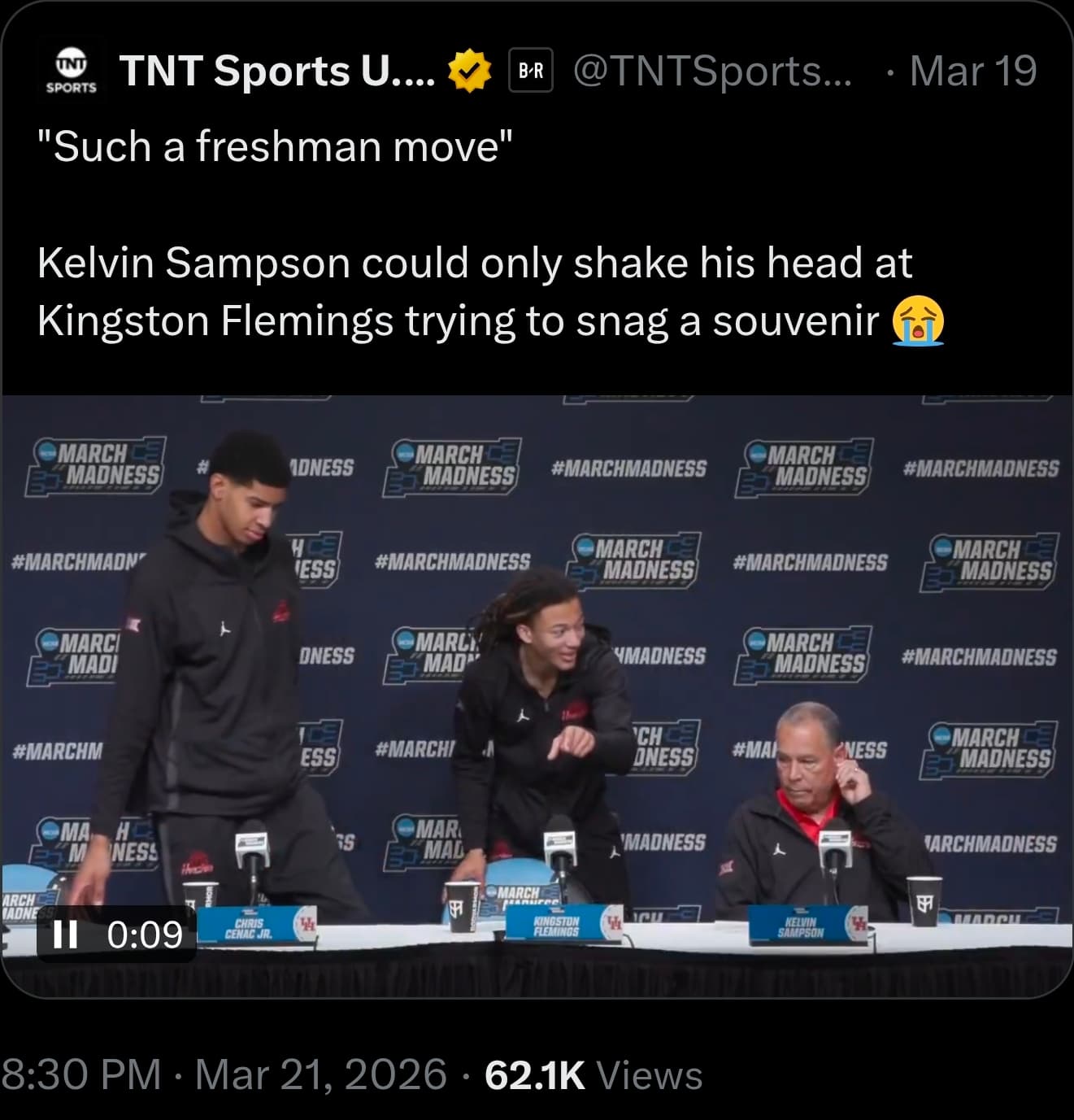Open the TNT Sports profile avatar
Screen dimensions: 1074x1120
71,72
